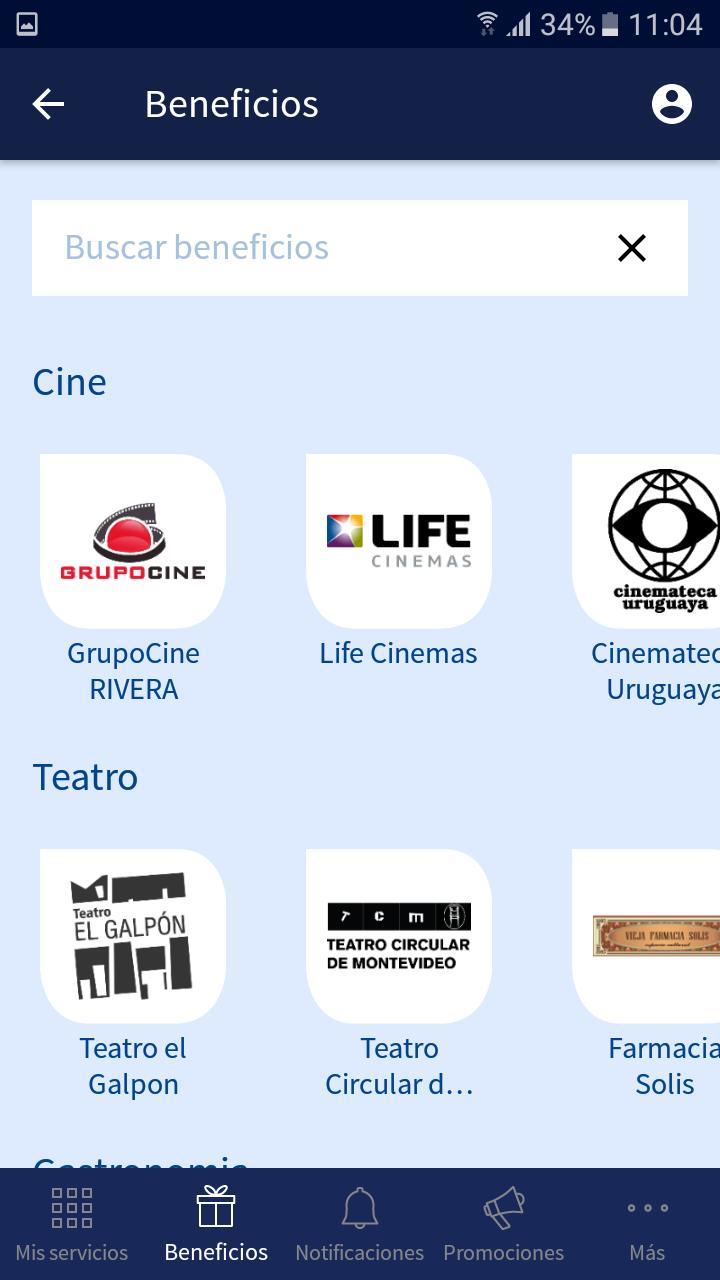Screen dimensions: 720x1280
Task: Tap the user profile icon
Action: coord(672,103)
